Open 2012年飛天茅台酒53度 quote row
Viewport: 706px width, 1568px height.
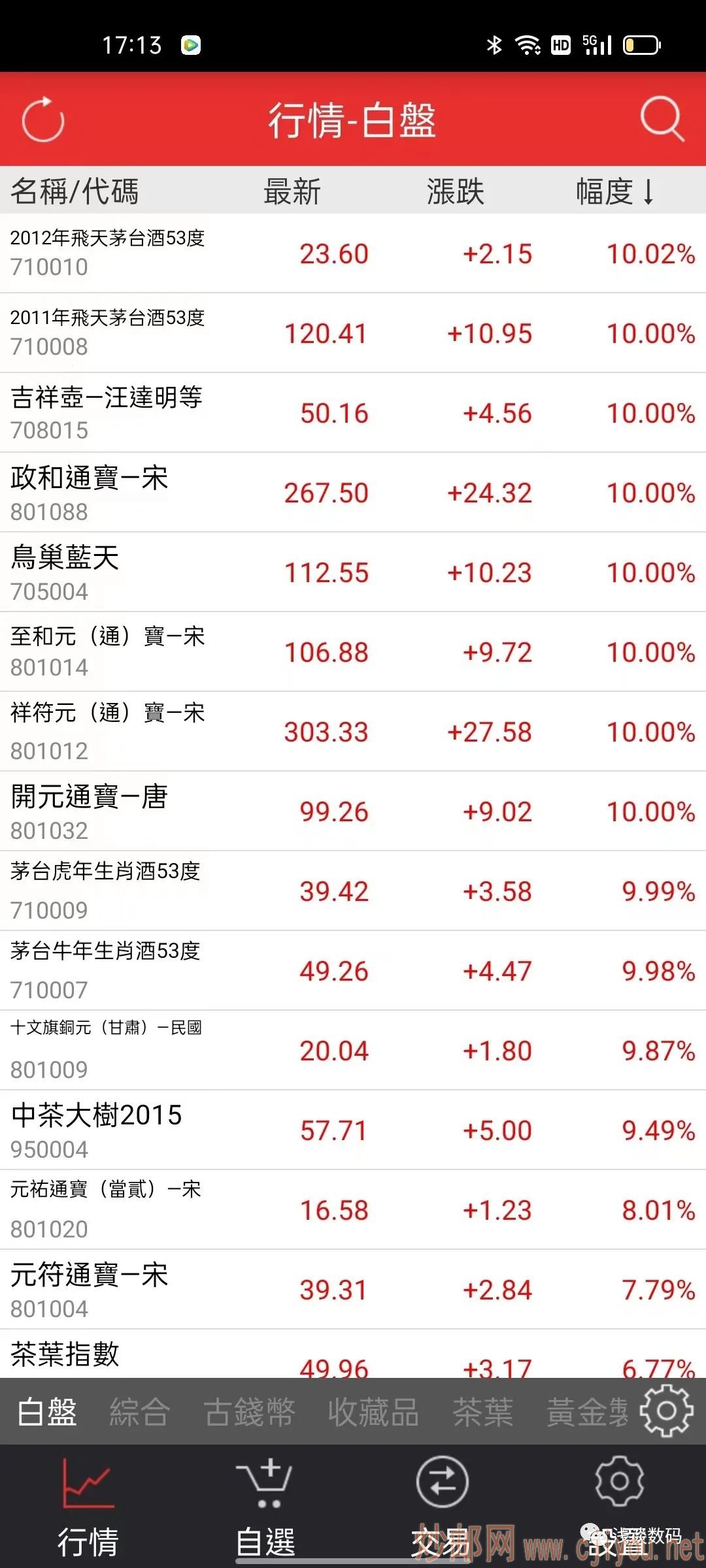(353, 253)
